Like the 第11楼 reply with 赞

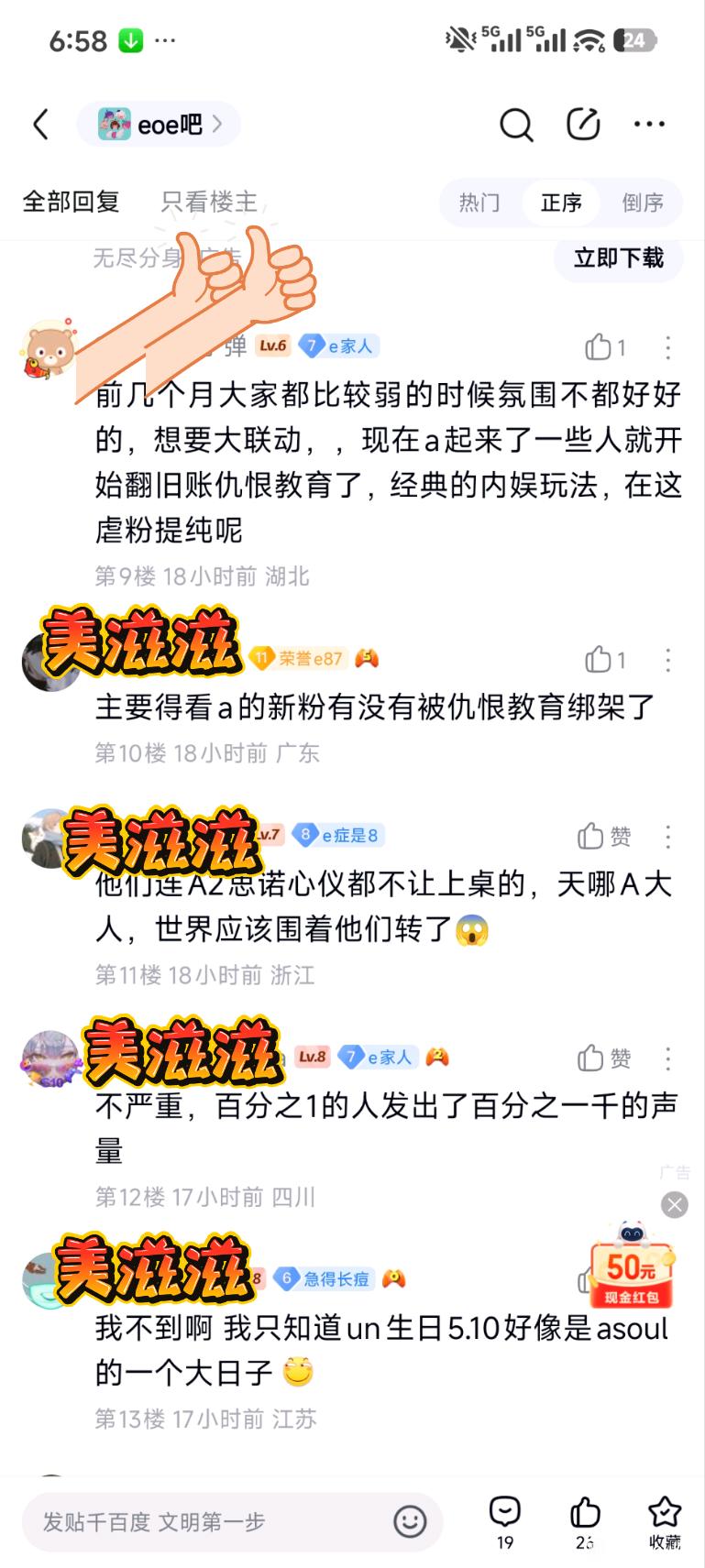[604, 837]
